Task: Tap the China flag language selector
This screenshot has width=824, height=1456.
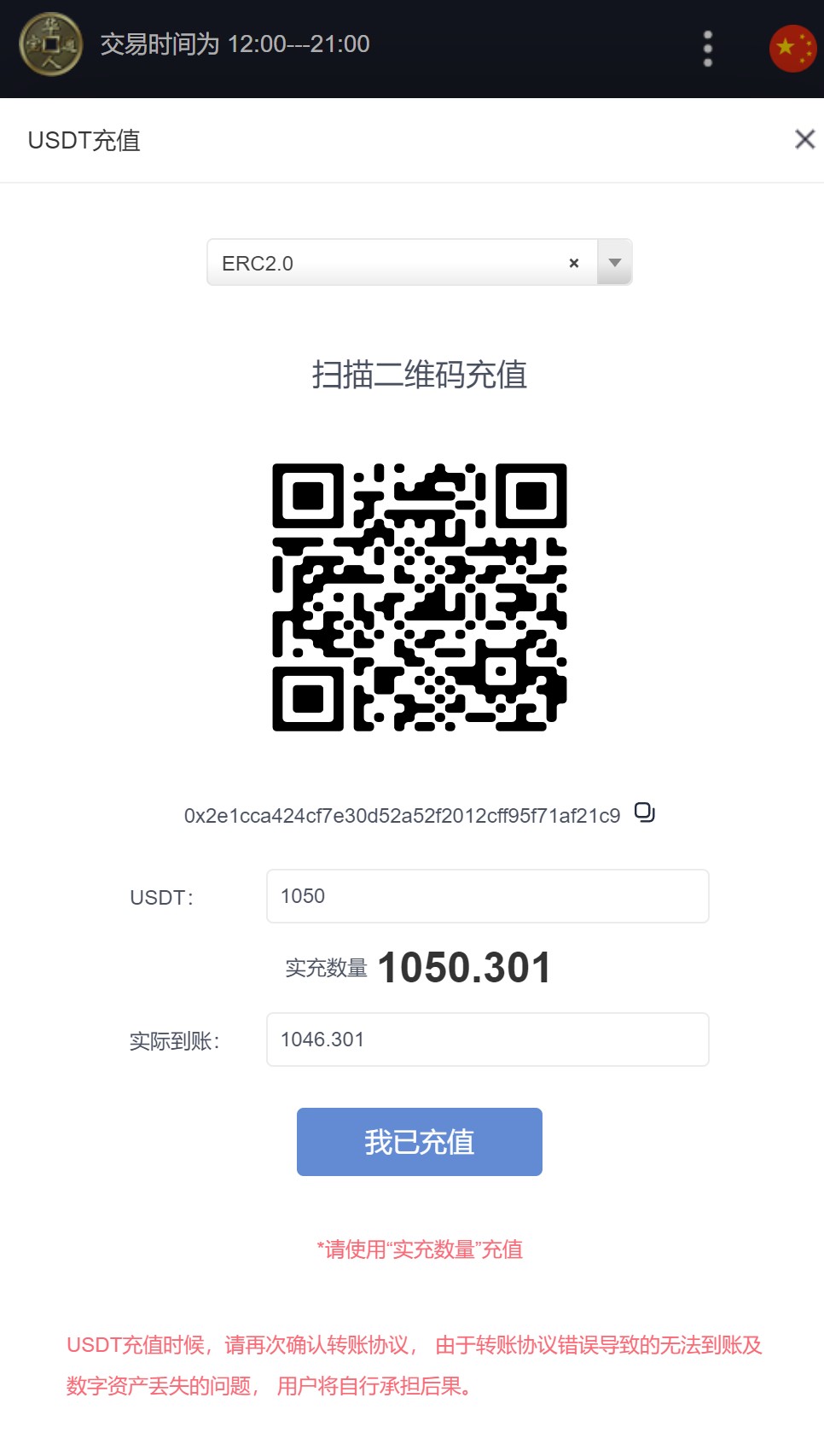Action: pyautogui.click(x=792, y=49)
